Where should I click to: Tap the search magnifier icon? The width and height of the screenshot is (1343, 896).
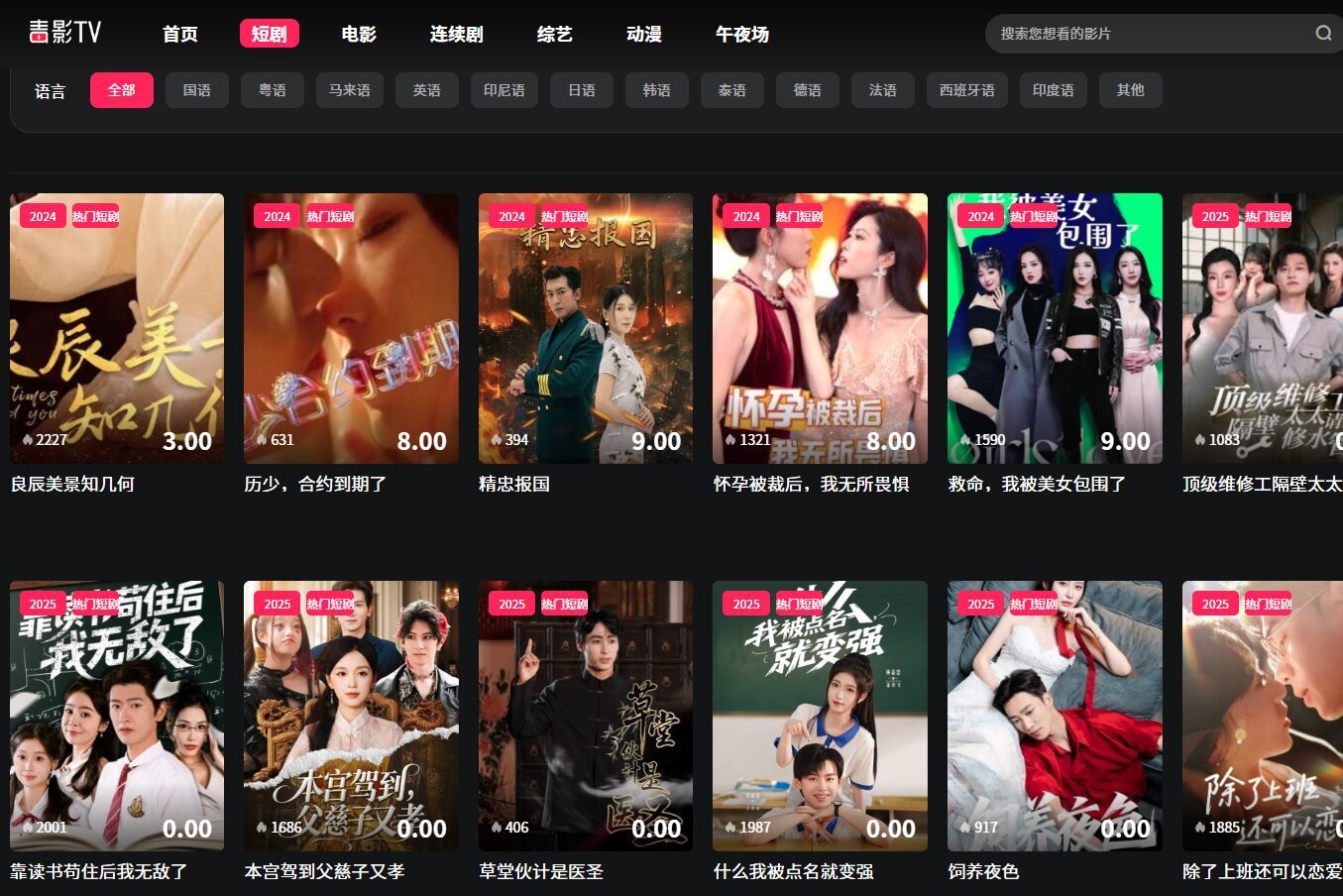1323,34
